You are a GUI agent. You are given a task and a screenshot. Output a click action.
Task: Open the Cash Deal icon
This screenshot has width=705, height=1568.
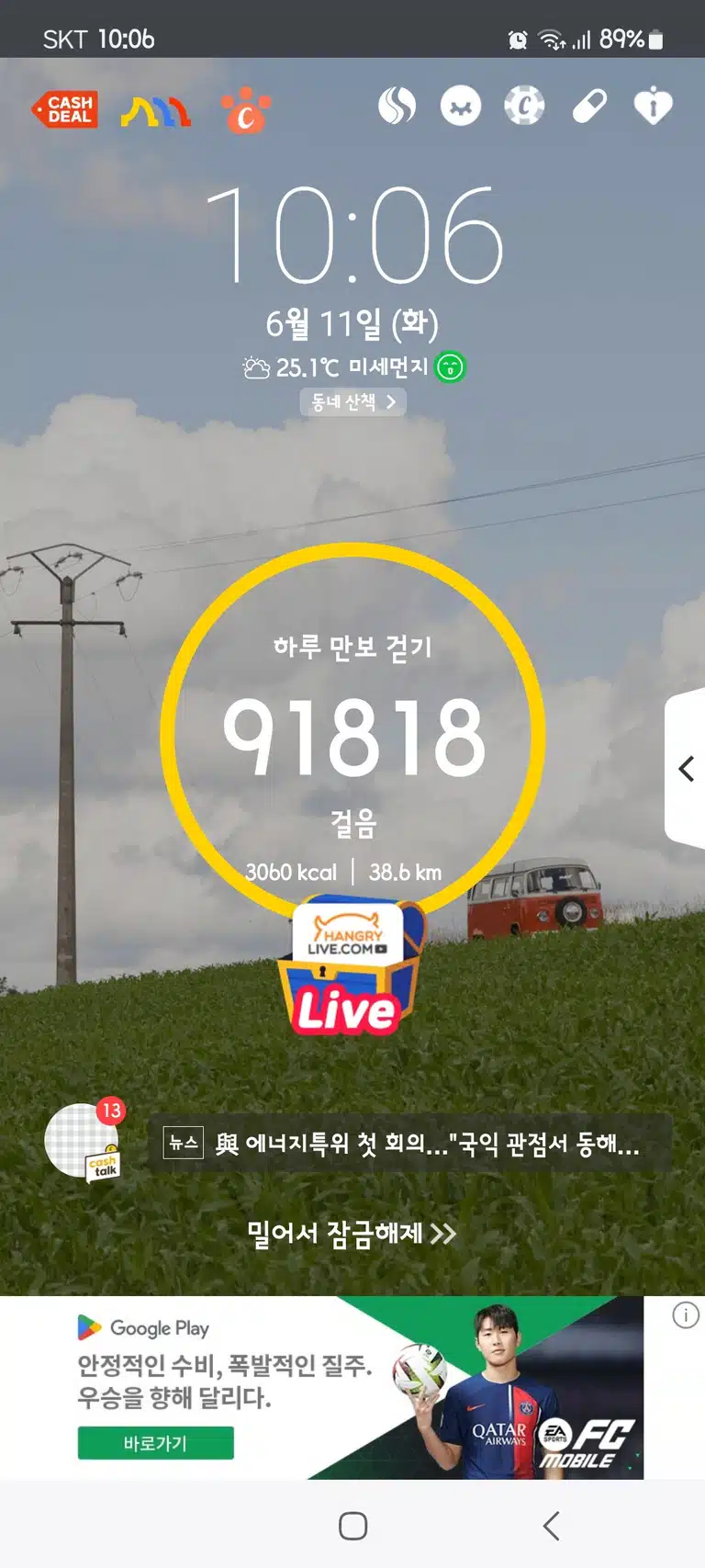coord(64,109)
